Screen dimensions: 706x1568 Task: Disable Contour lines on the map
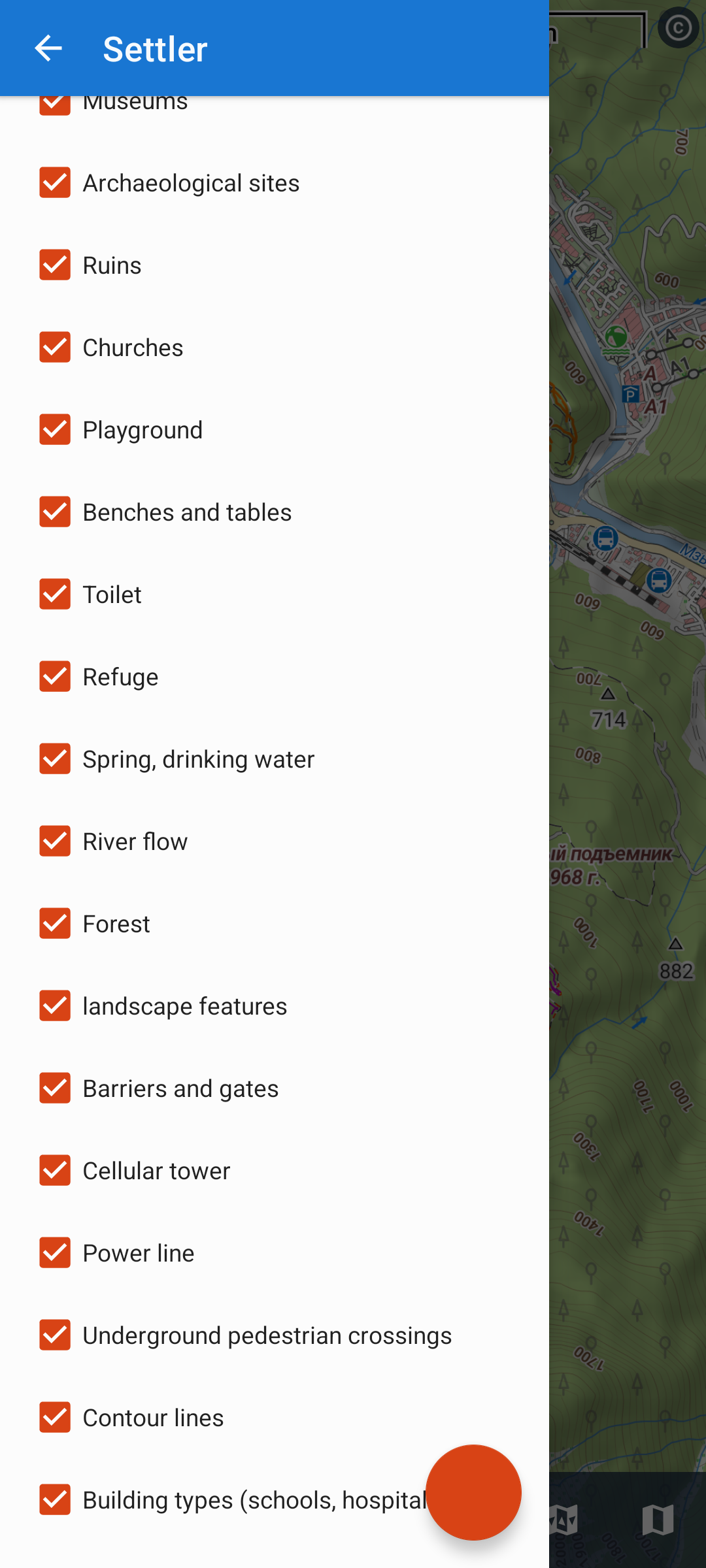(55, 1418)
